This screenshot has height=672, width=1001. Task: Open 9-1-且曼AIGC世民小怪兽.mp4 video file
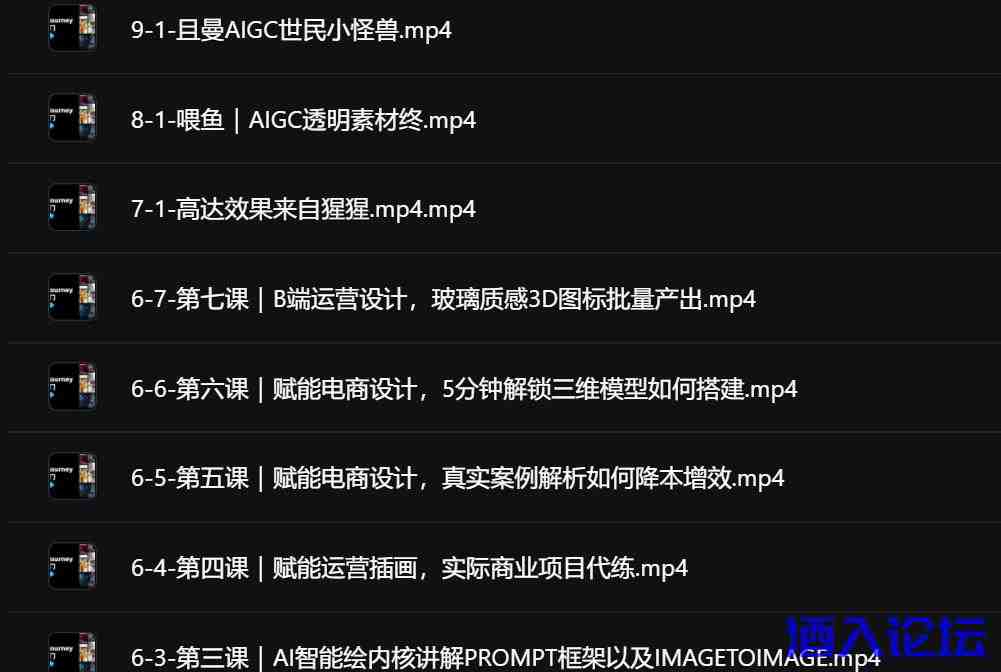click(291, 30)
